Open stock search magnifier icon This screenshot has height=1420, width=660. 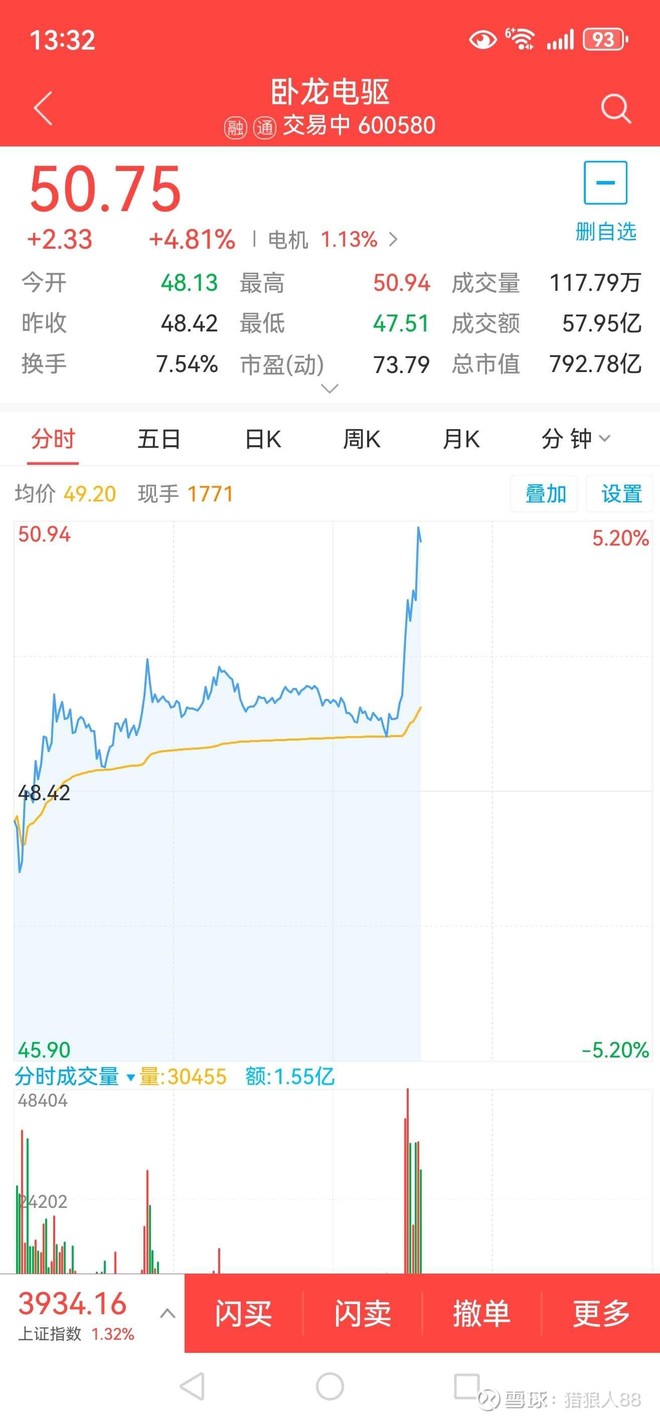[615, 108]
